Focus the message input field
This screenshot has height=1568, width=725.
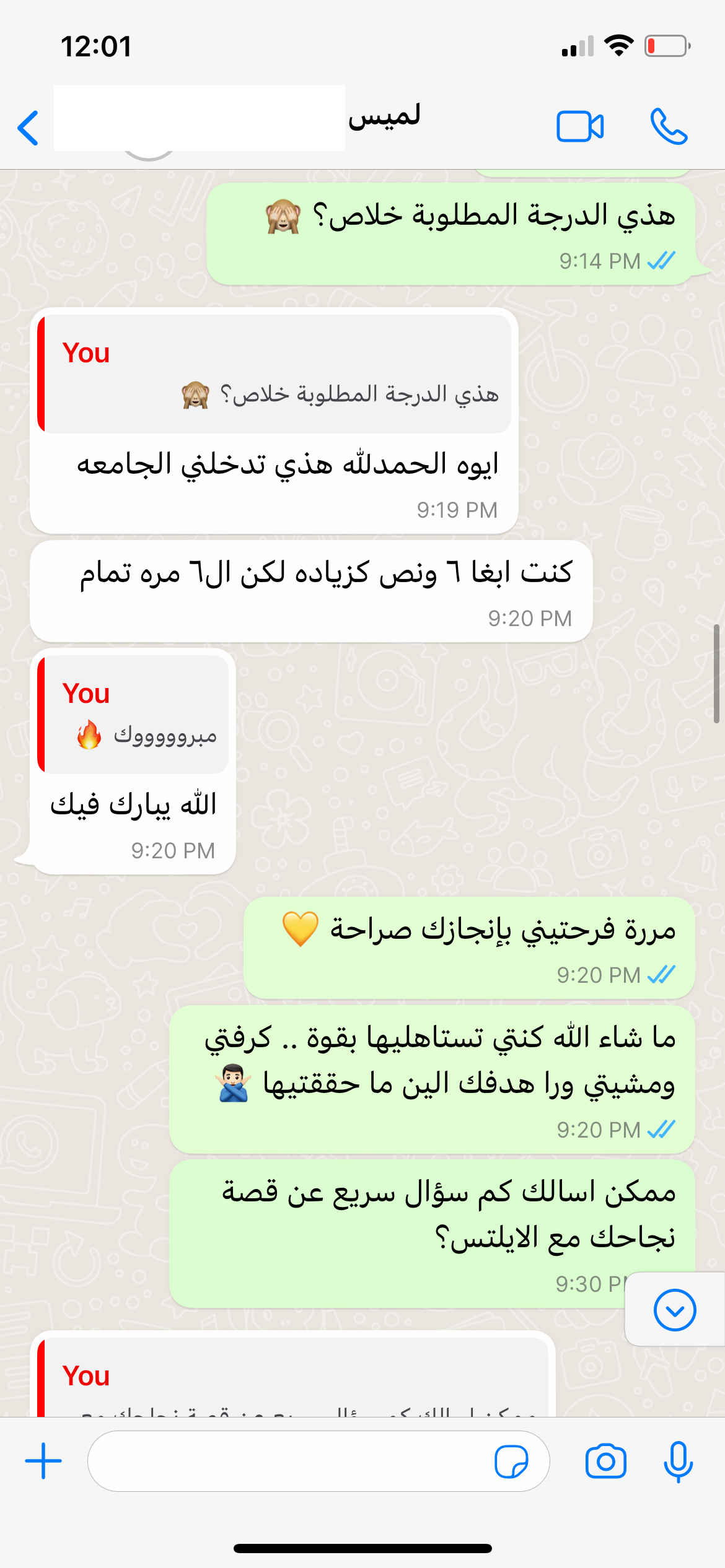(291, 1461)
